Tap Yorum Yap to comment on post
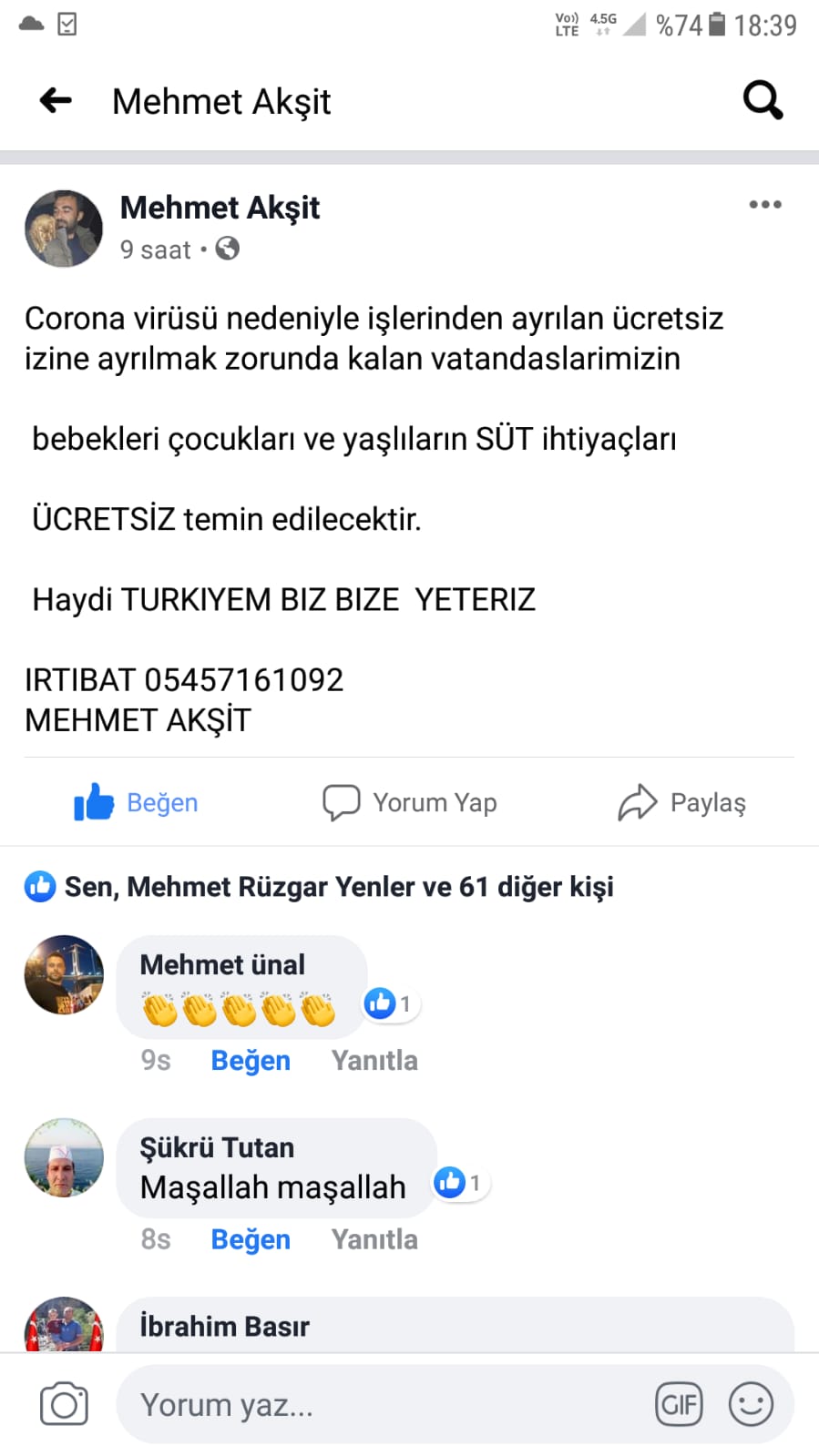 tap(410, 802)
